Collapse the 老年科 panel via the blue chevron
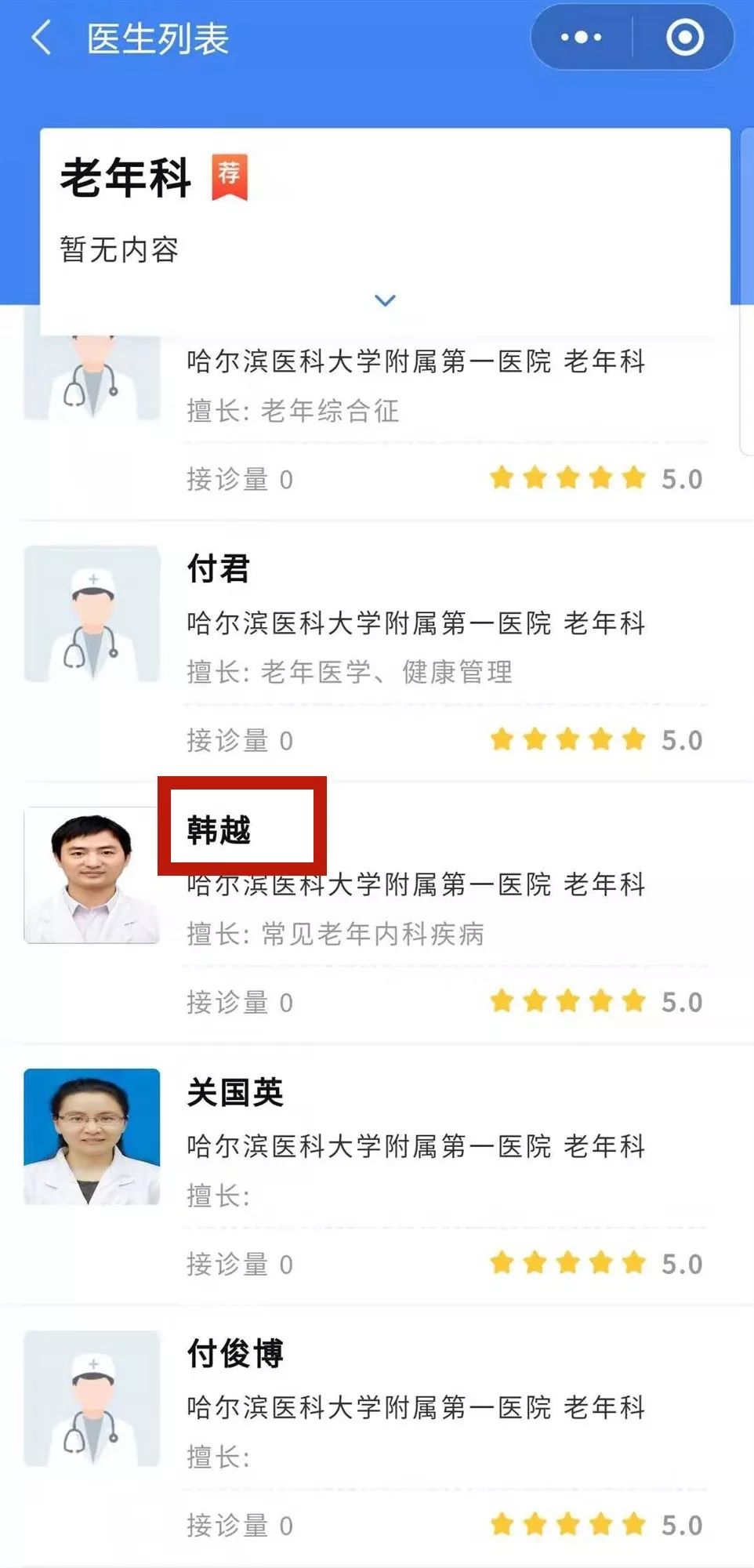The height and width of the screenshot is (1568, 754). pyautogui.click(x=383, y=300)
